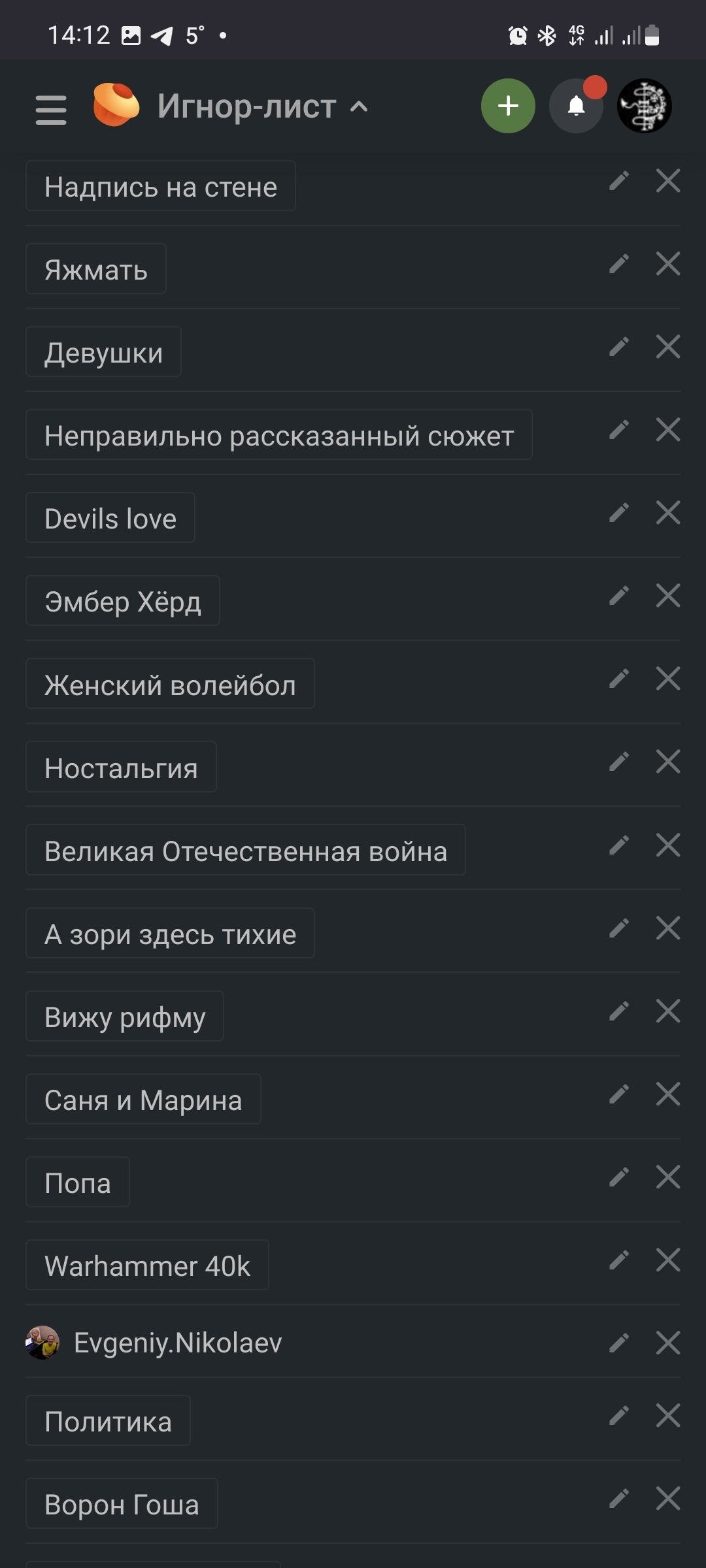Delete the Саня и Марина entry

[667, 1094]
